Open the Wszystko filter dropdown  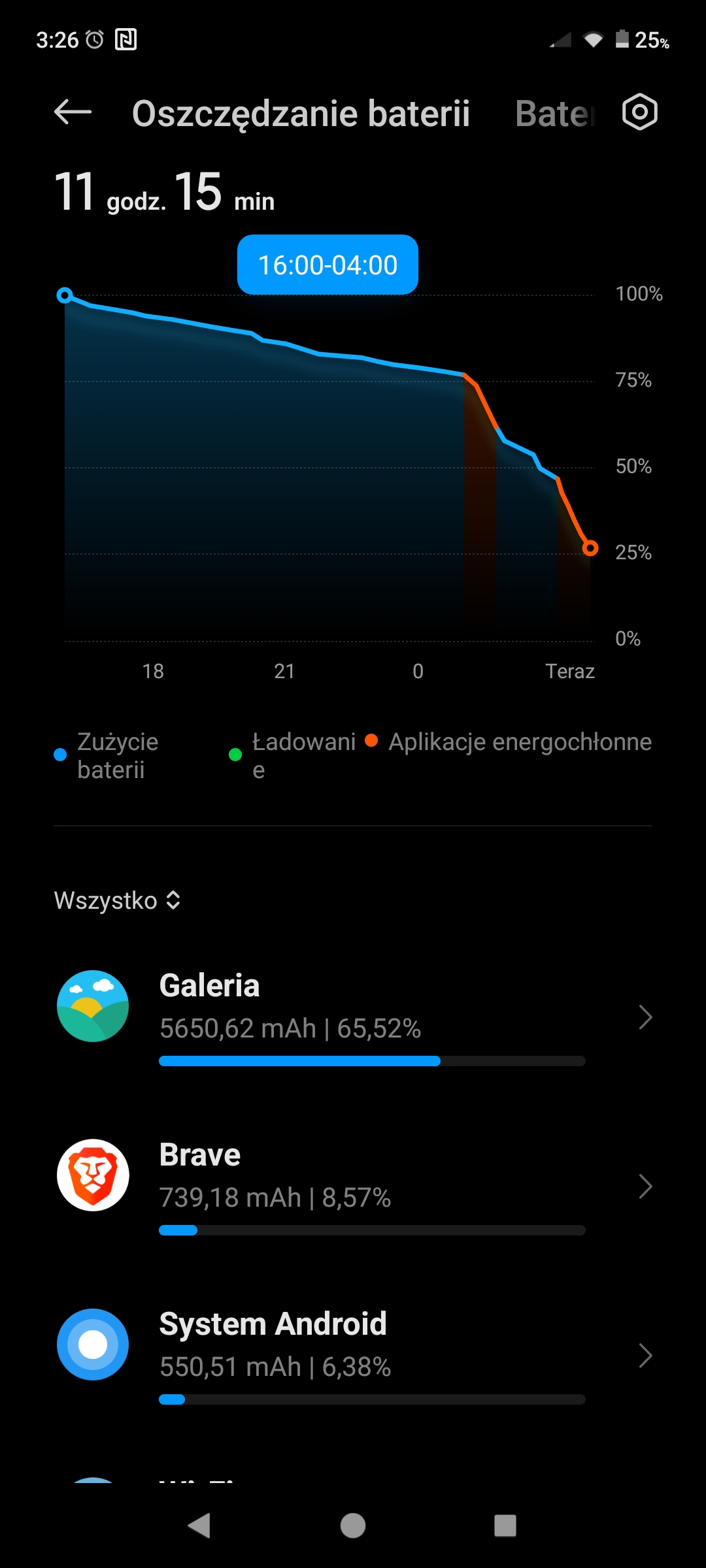[x=118, y=900]
